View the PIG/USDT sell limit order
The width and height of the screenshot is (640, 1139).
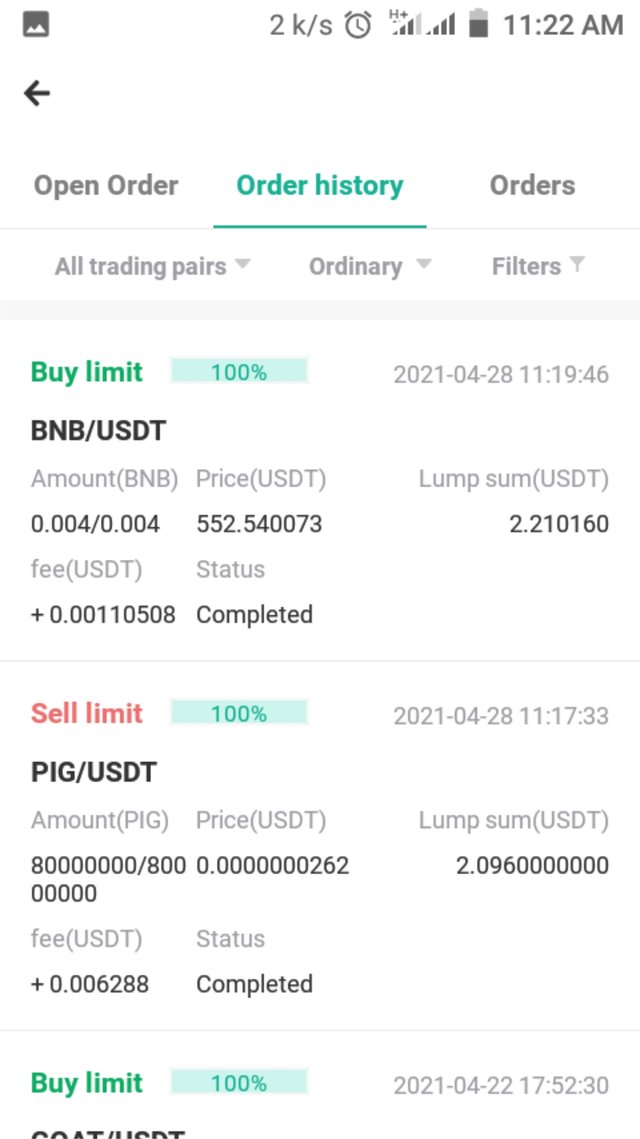click(x=320, y=845)
